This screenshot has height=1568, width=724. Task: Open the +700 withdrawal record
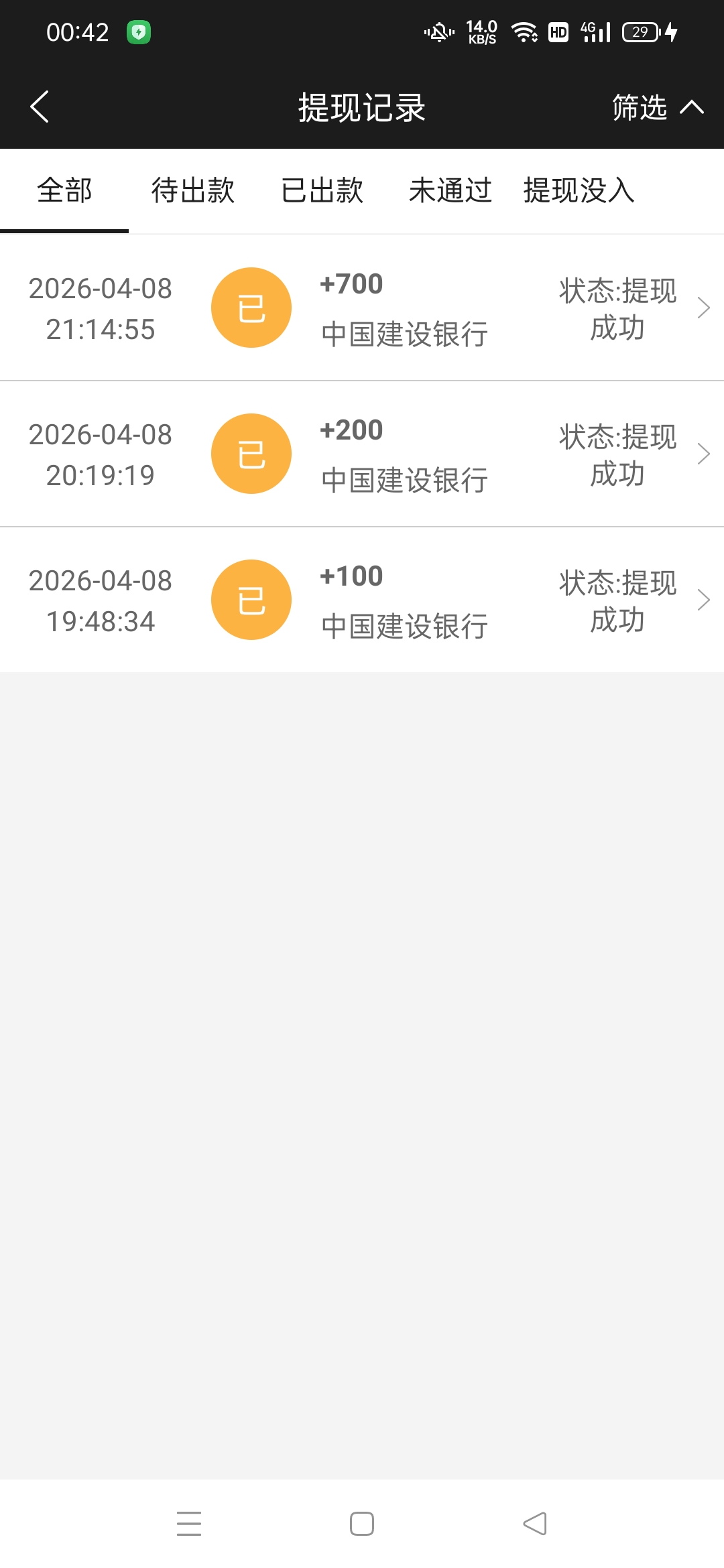(x=362, y=307)
